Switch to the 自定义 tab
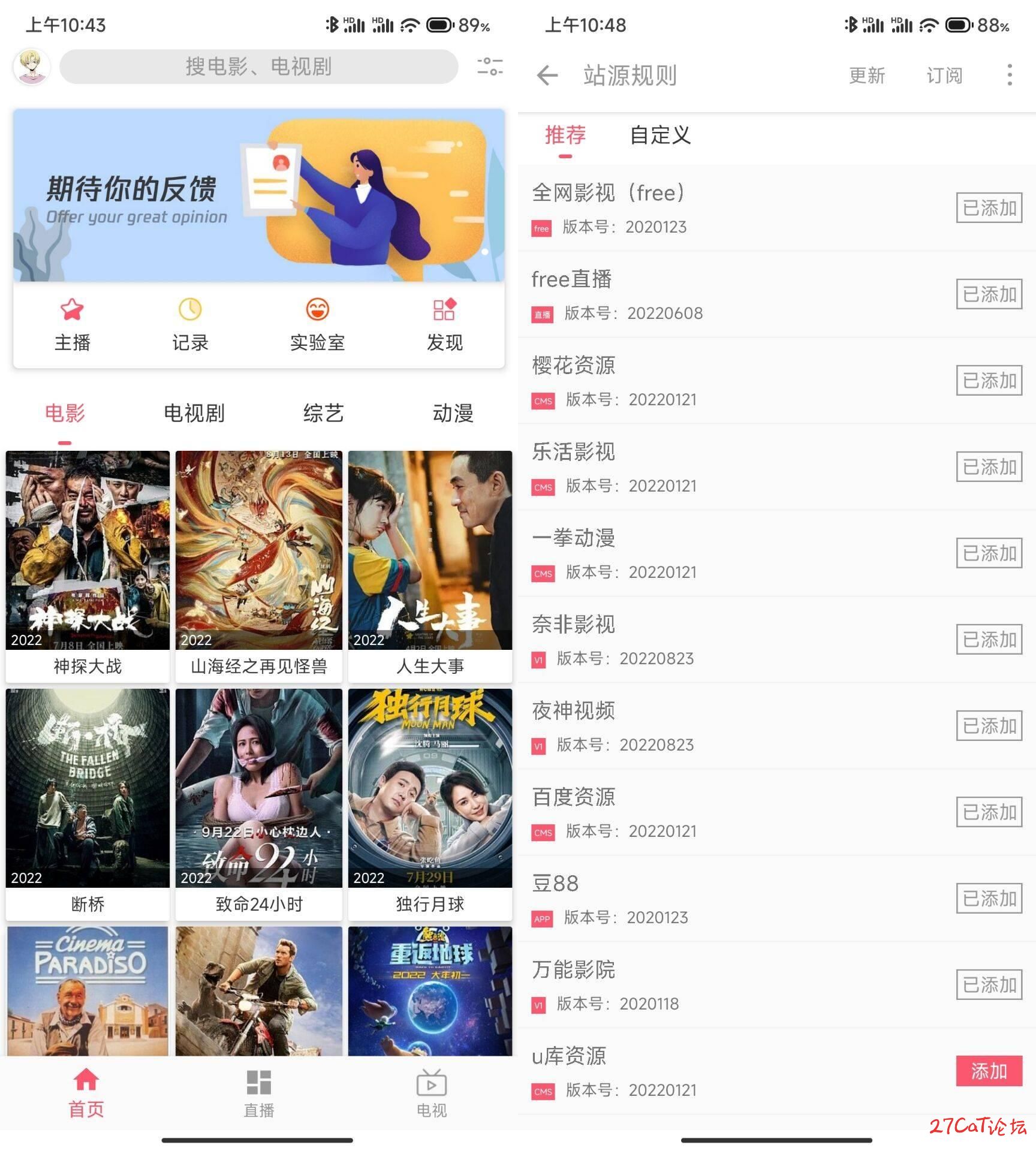 tap(660, 135)
